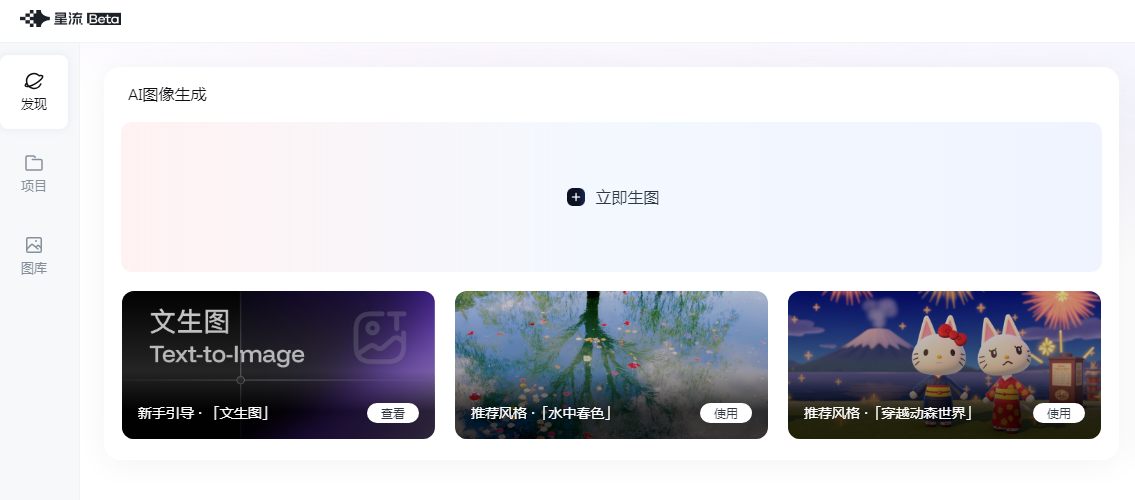The height and width of the screenshot is (500, 1135).
Task: Open the 项目 section
Action: (34, 173)
